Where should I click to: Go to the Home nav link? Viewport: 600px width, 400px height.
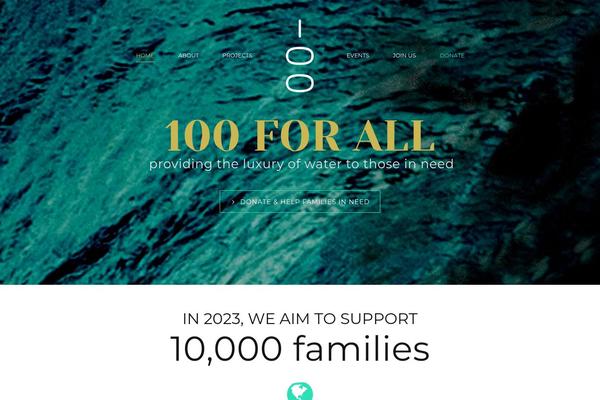tap(145, 56)
